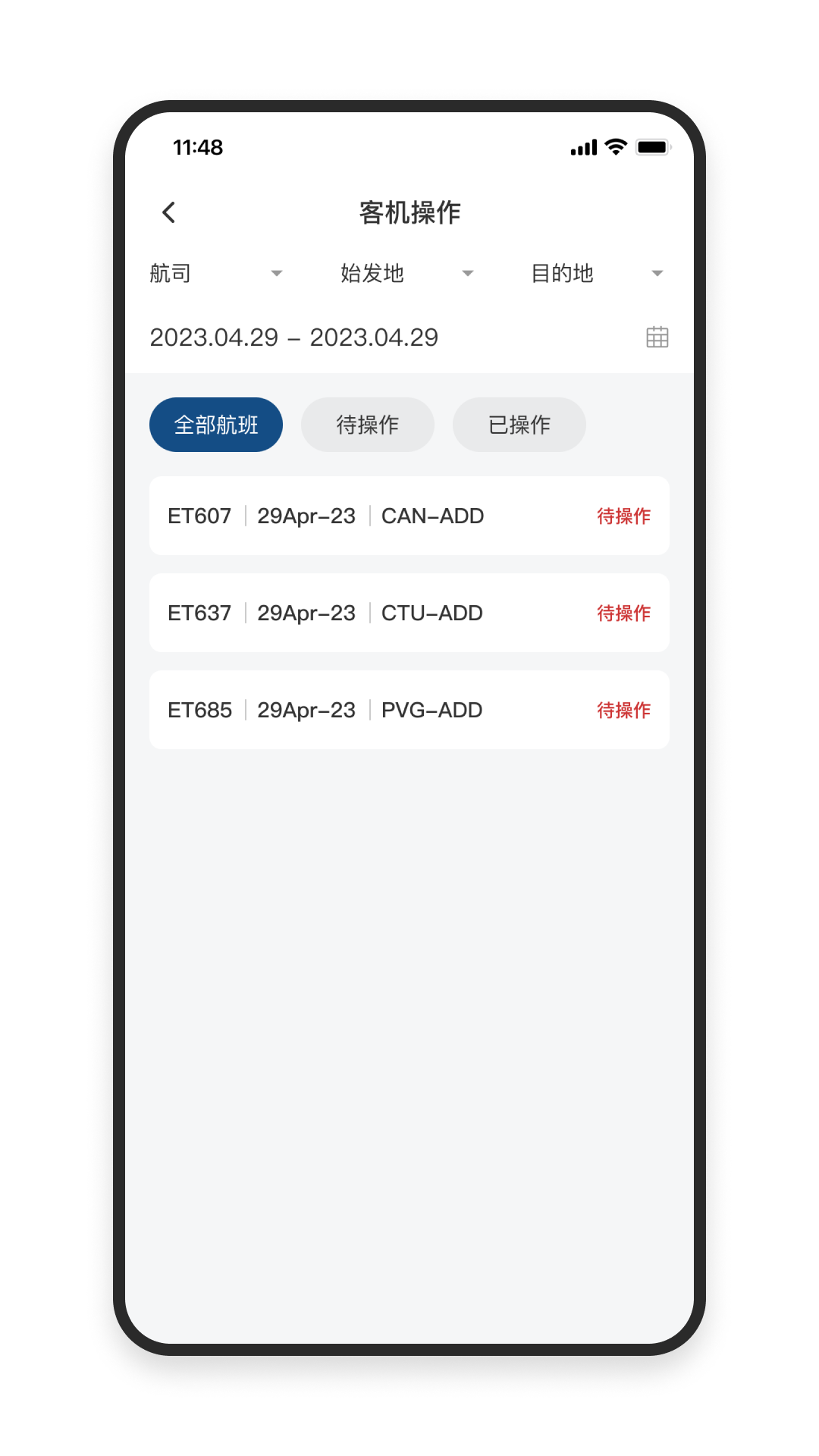Switch to the 已操作 filter tab
The image size is (819, 1456).
(519, 425)
